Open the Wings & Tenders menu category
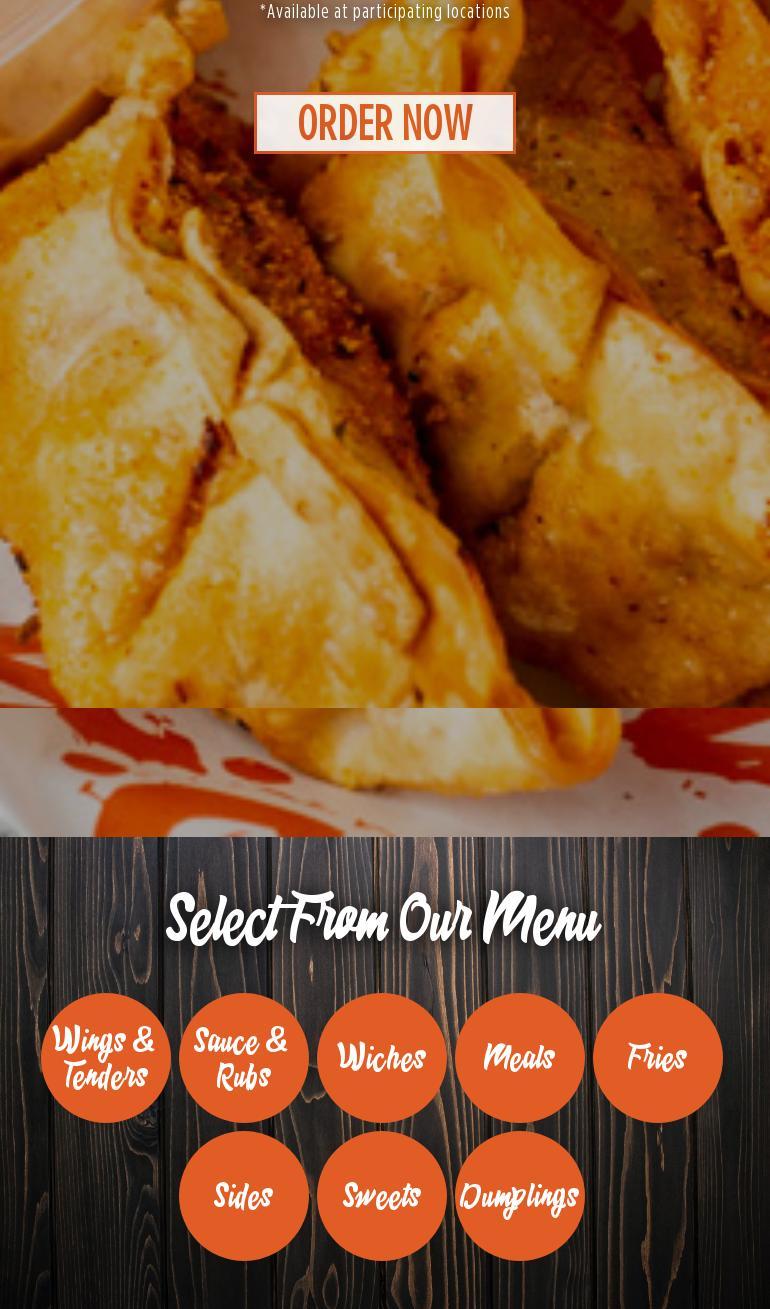The width and height of the screenshot is (770, 1309). [x=105, y=1058]
